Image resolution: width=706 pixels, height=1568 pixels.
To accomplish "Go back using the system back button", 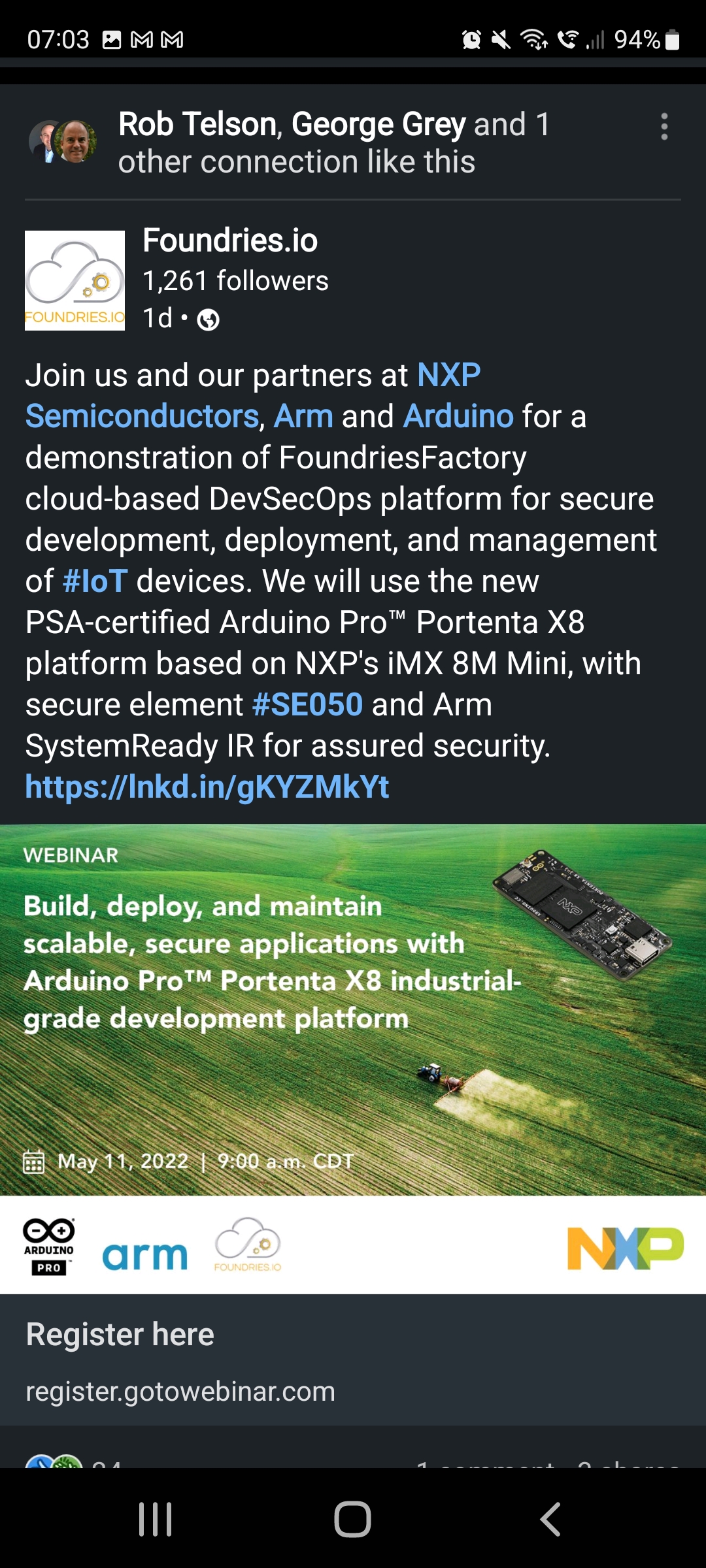I will click(550, 1519).
